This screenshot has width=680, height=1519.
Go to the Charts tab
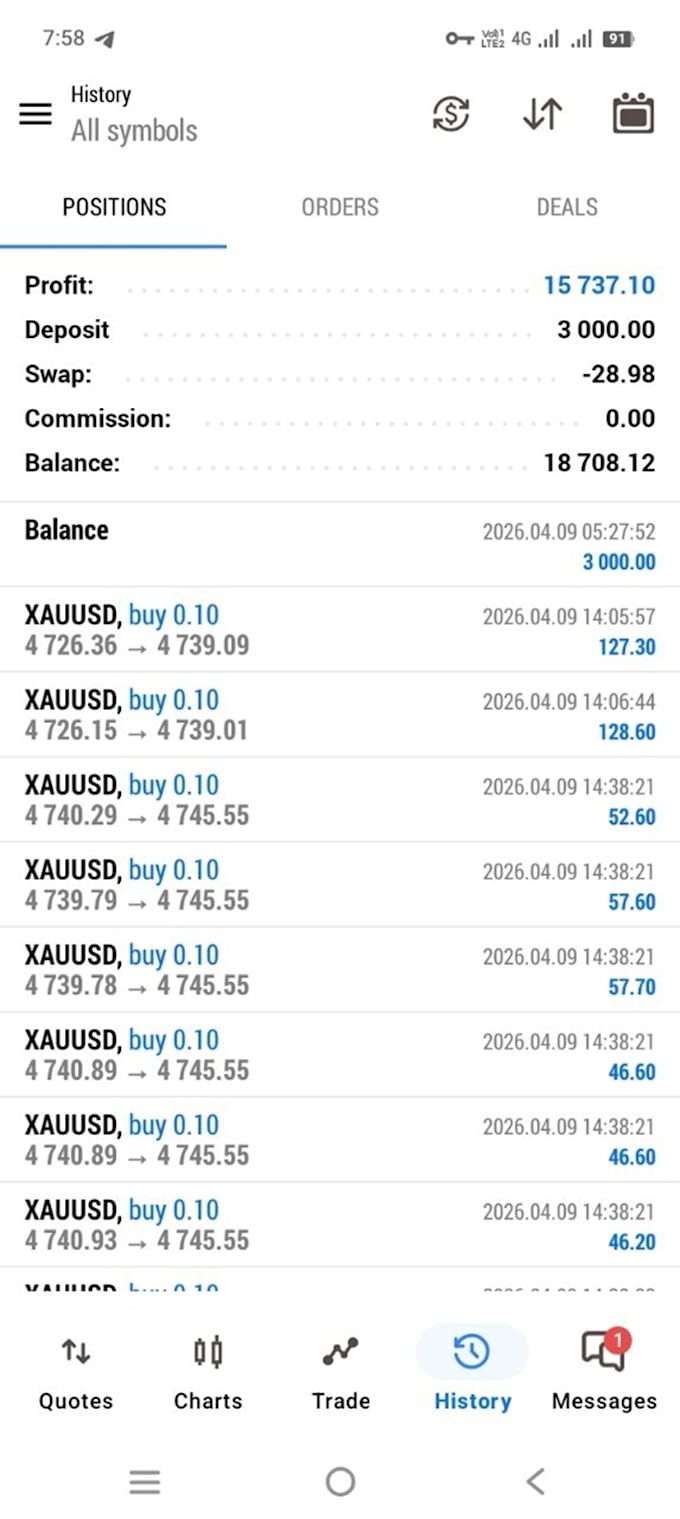point(208,1370)
